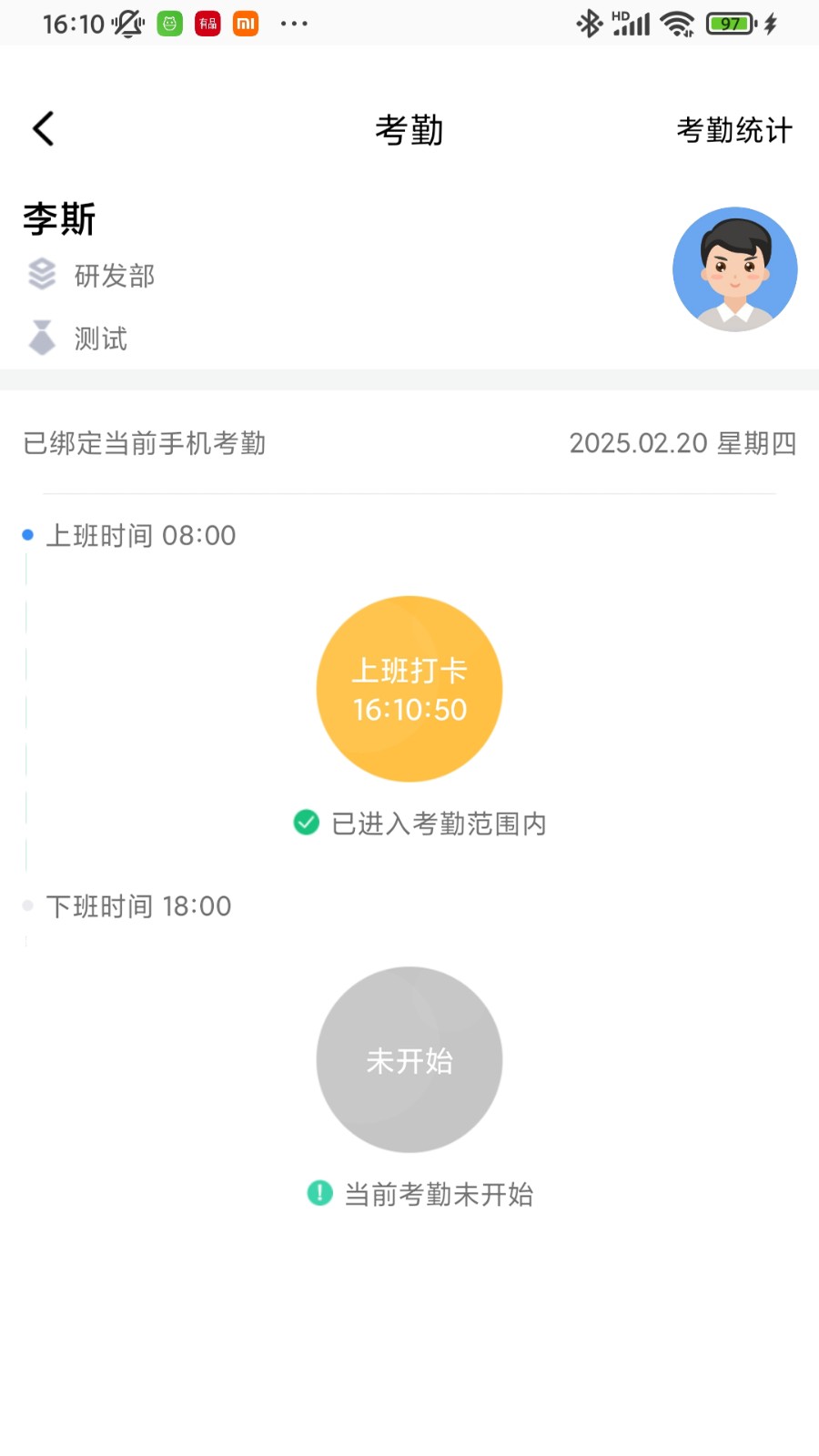Screen dimensions: 819x1456
Task: Click the Mi app icon in the status bar
Action: pos(244,24)
